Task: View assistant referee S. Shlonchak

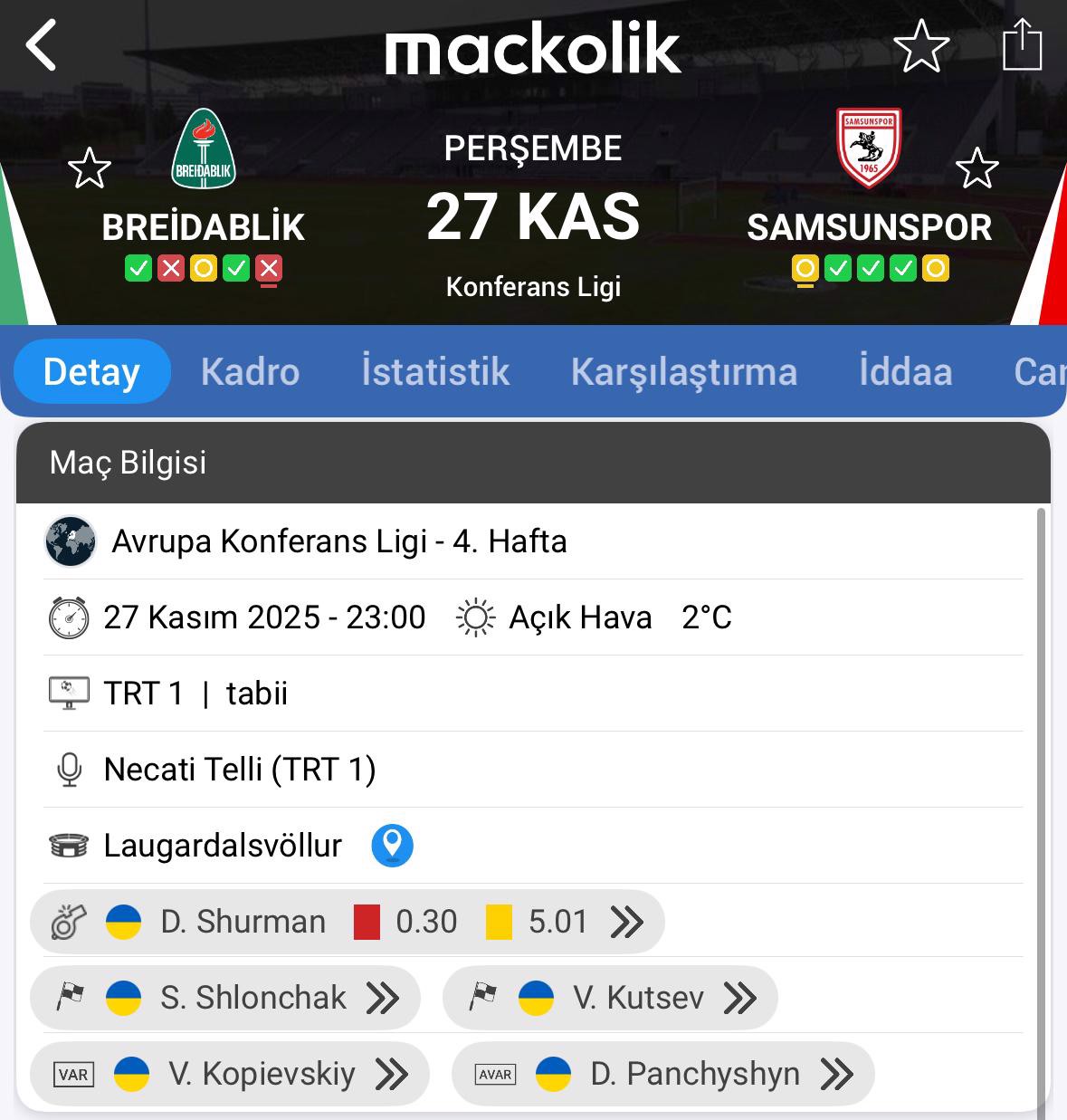Action: tap(225, 998)
